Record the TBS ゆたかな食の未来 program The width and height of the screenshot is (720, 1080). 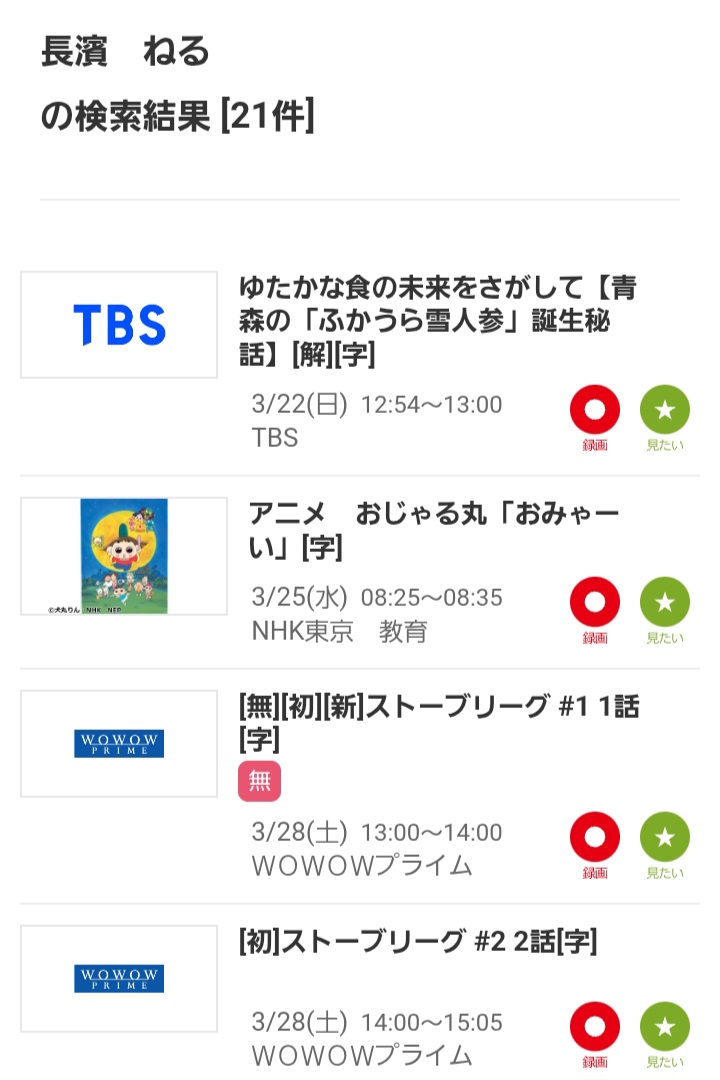tap(595, 411)
